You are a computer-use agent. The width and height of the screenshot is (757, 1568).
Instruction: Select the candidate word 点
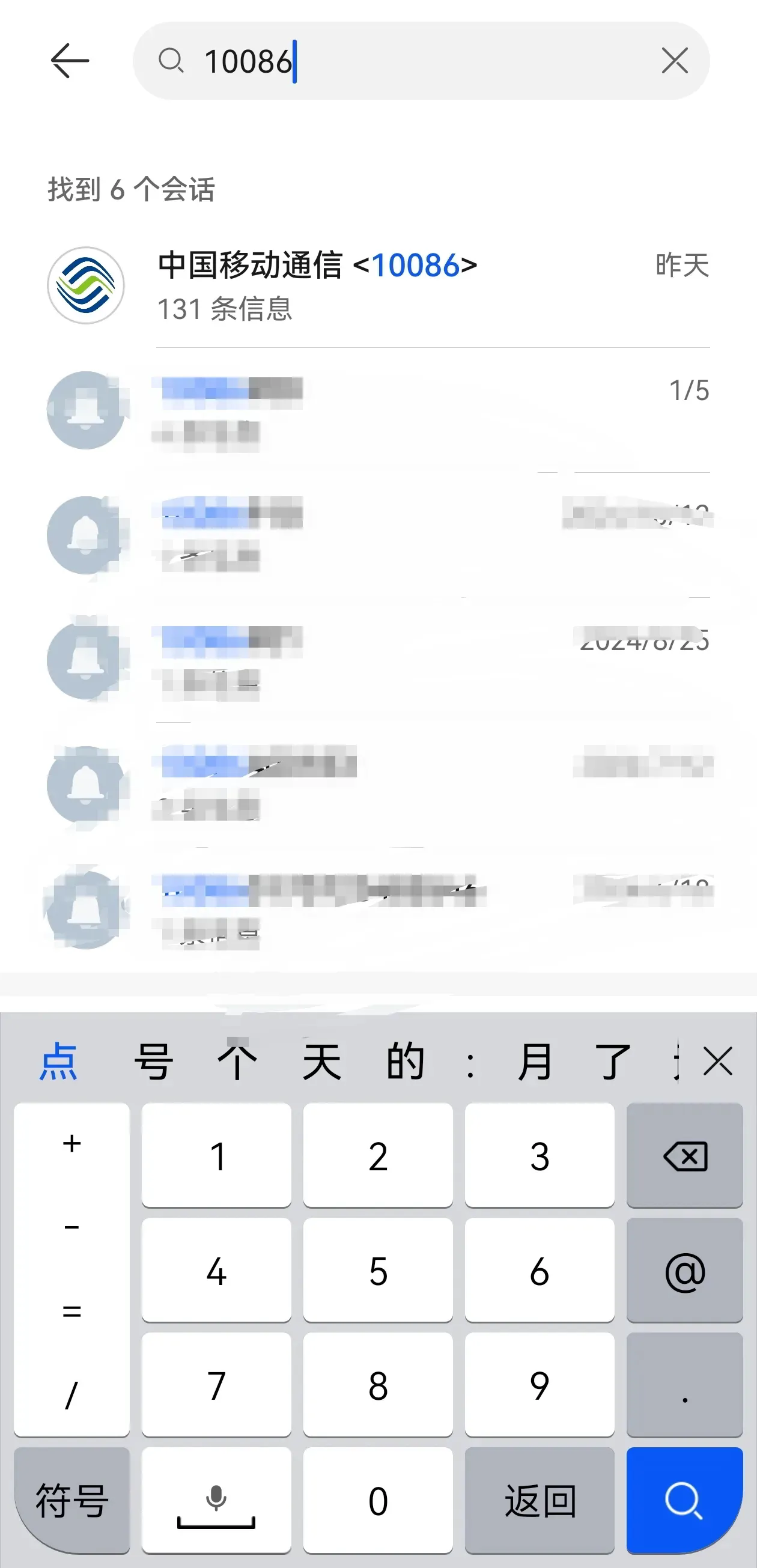pos(58,1062)
